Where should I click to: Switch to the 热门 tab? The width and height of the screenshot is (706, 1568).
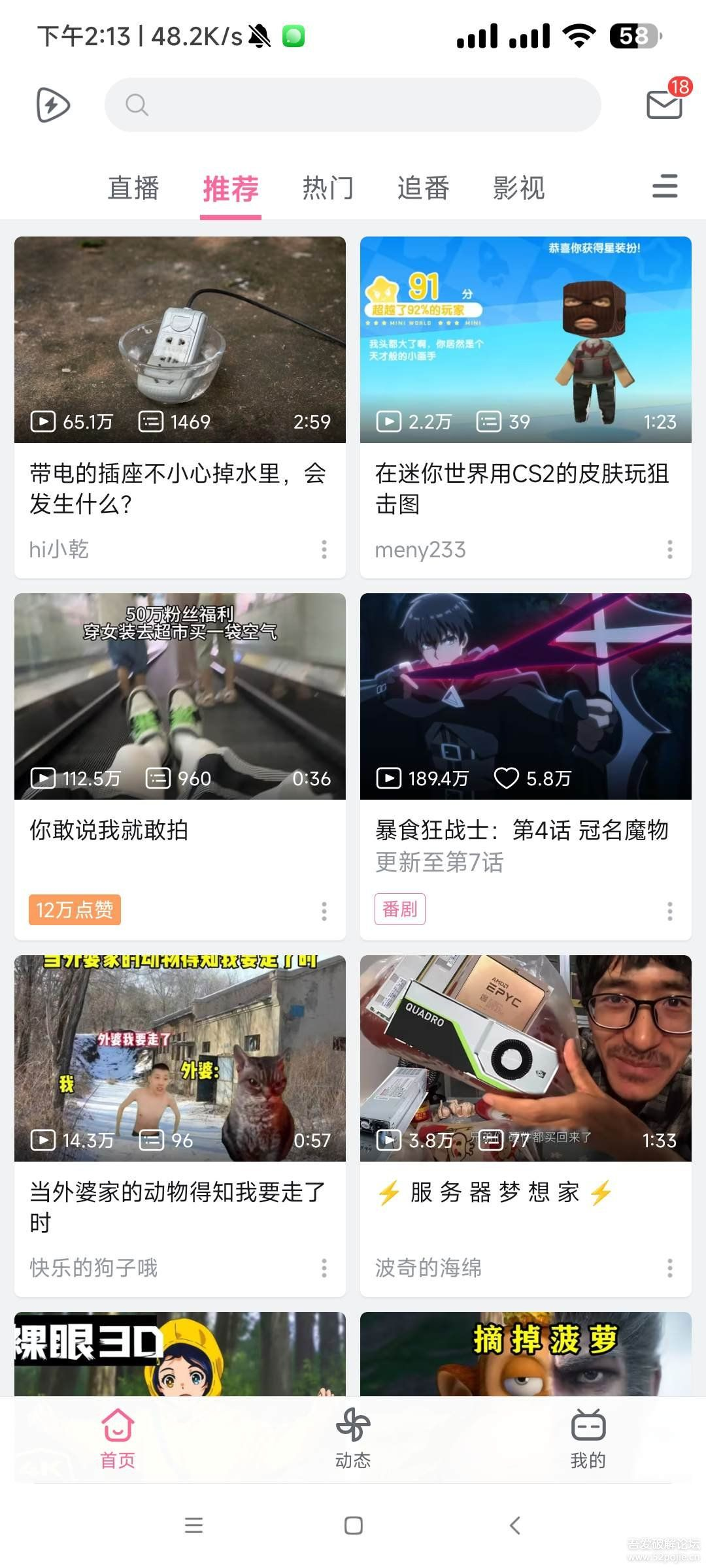point(328,188)
